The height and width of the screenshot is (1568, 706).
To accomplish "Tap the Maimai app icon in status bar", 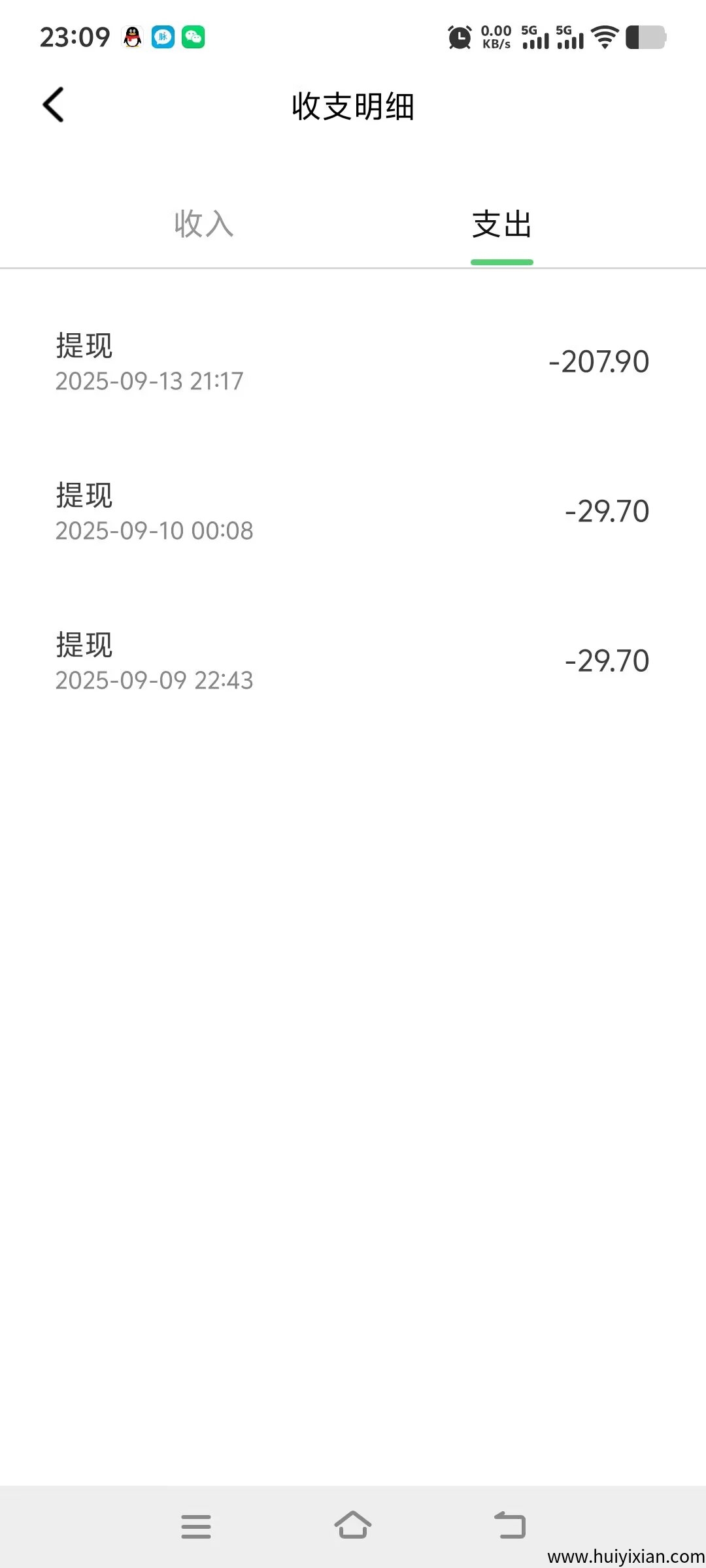I will coord(163,38).
